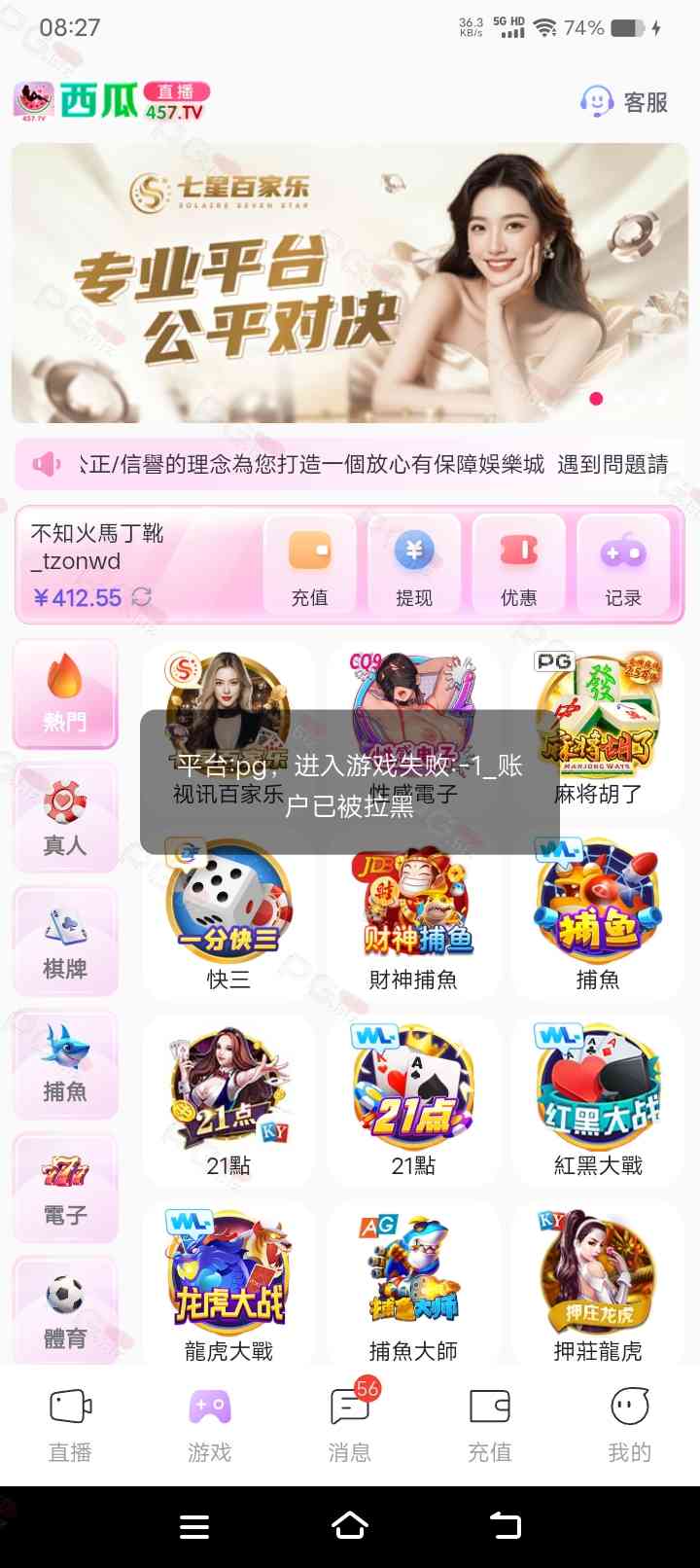Screen dimensions: 700x1568
Task: Open the 消息 tab with 56 badge
Action: 350,1424
